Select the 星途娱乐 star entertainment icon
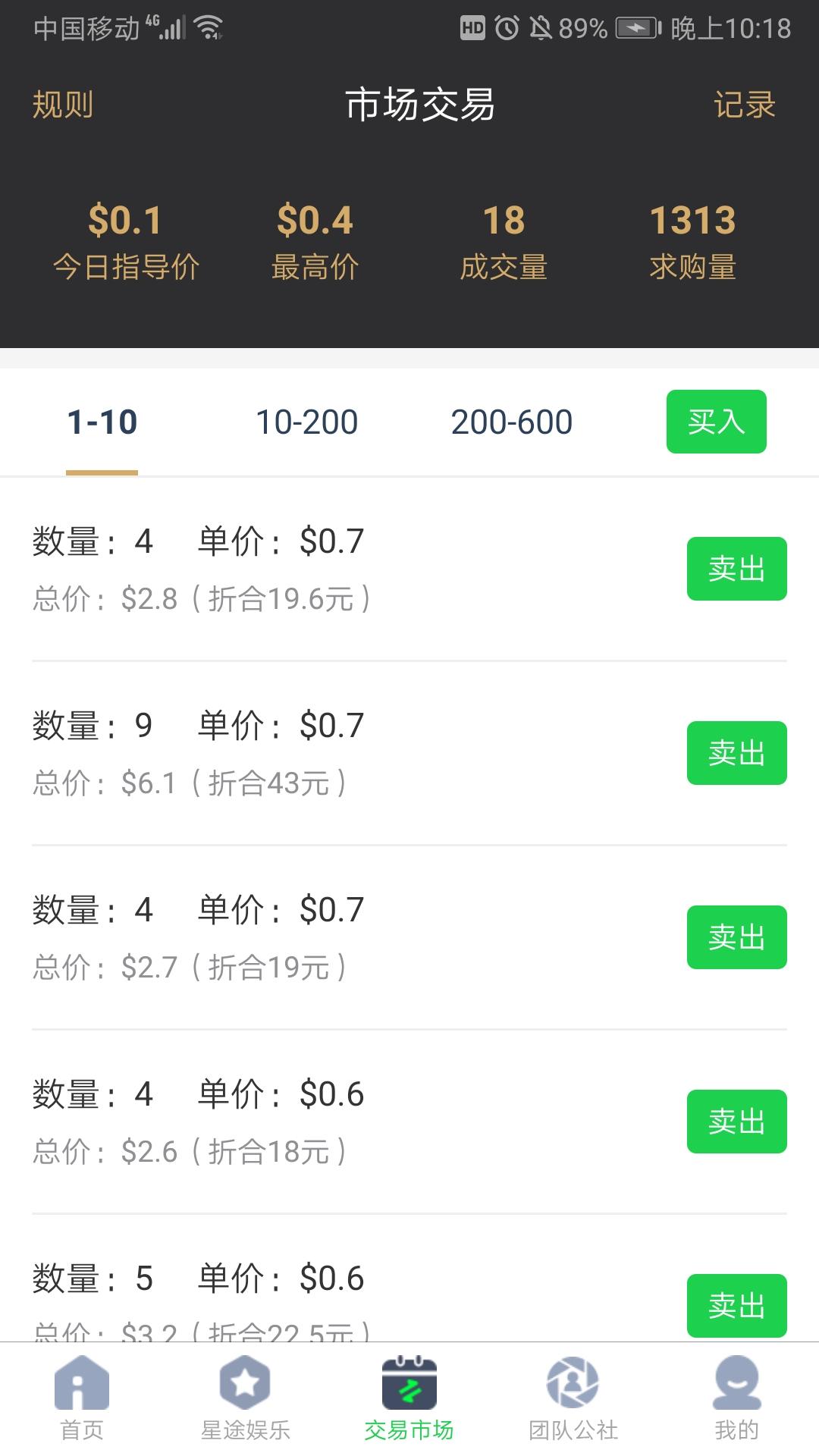Viewport: 819px width, 1456px height. (245, 1395)
